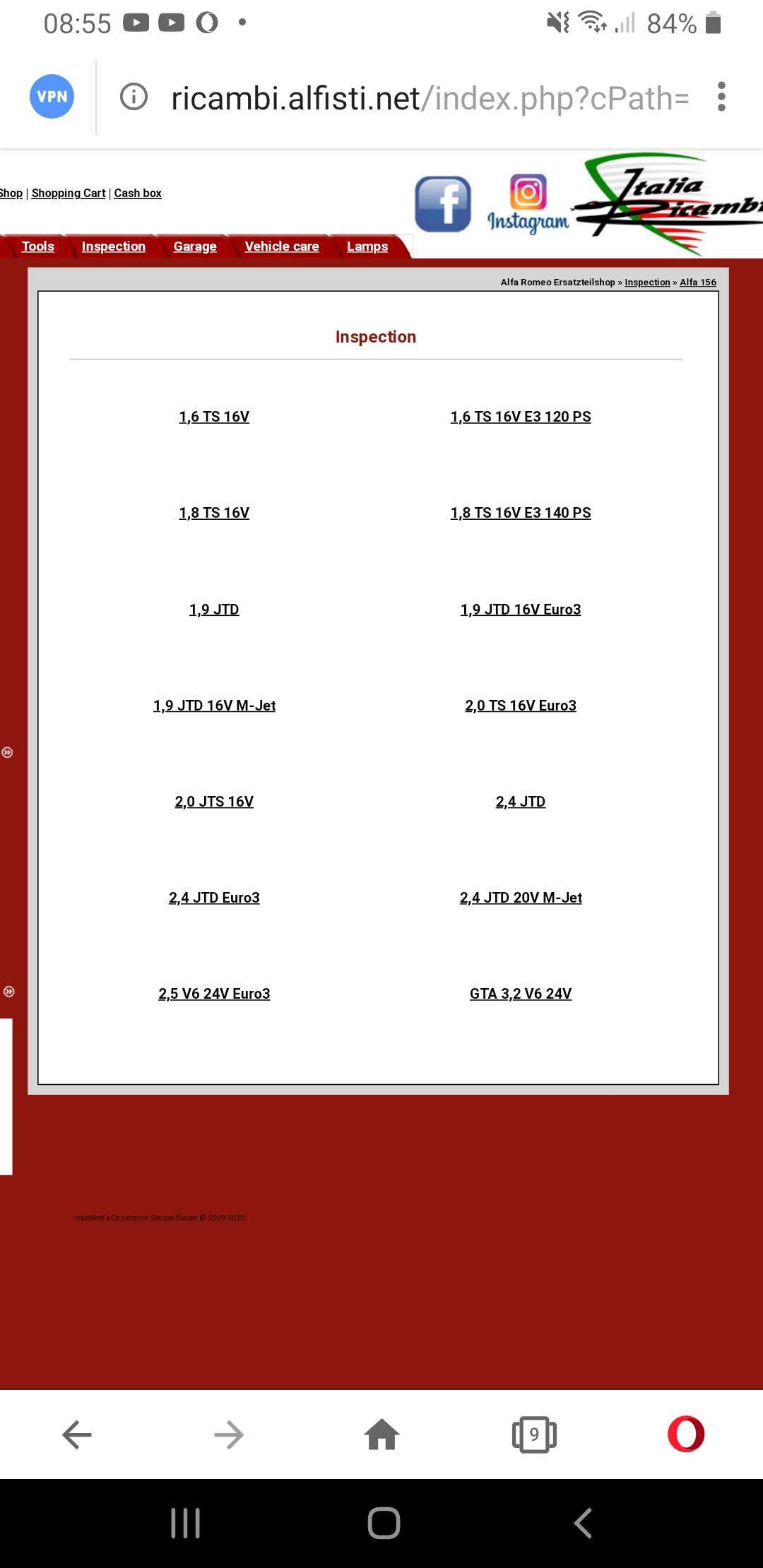Select GTA 3,2 V6 24V
Image resolution: width=763 pixels, height=1568 pixels.
[521, 994]
